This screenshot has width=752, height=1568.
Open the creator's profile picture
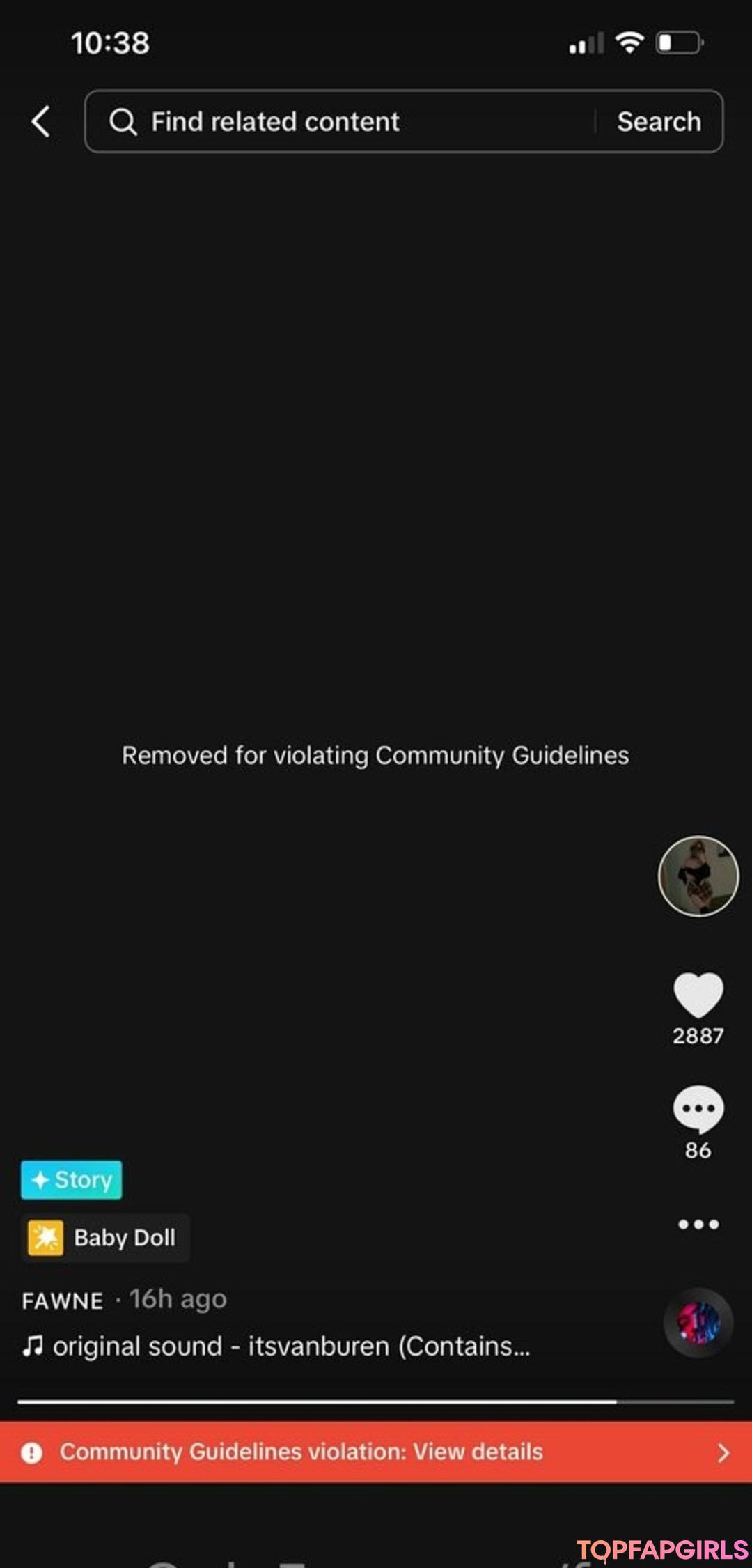pyautogui.click(x=698, y=876)
